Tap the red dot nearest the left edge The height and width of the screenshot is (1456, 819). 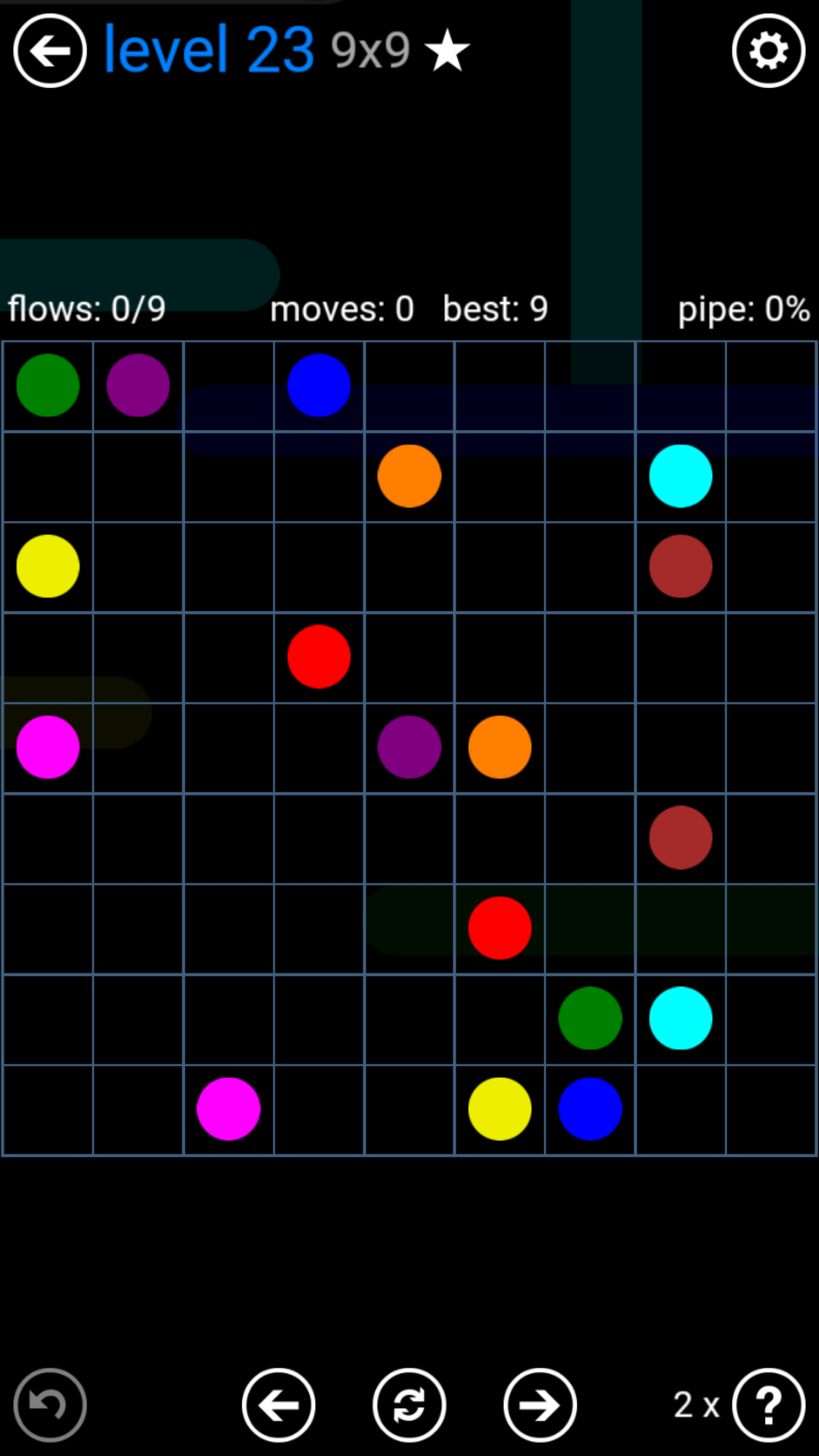[x=319, y=657]
